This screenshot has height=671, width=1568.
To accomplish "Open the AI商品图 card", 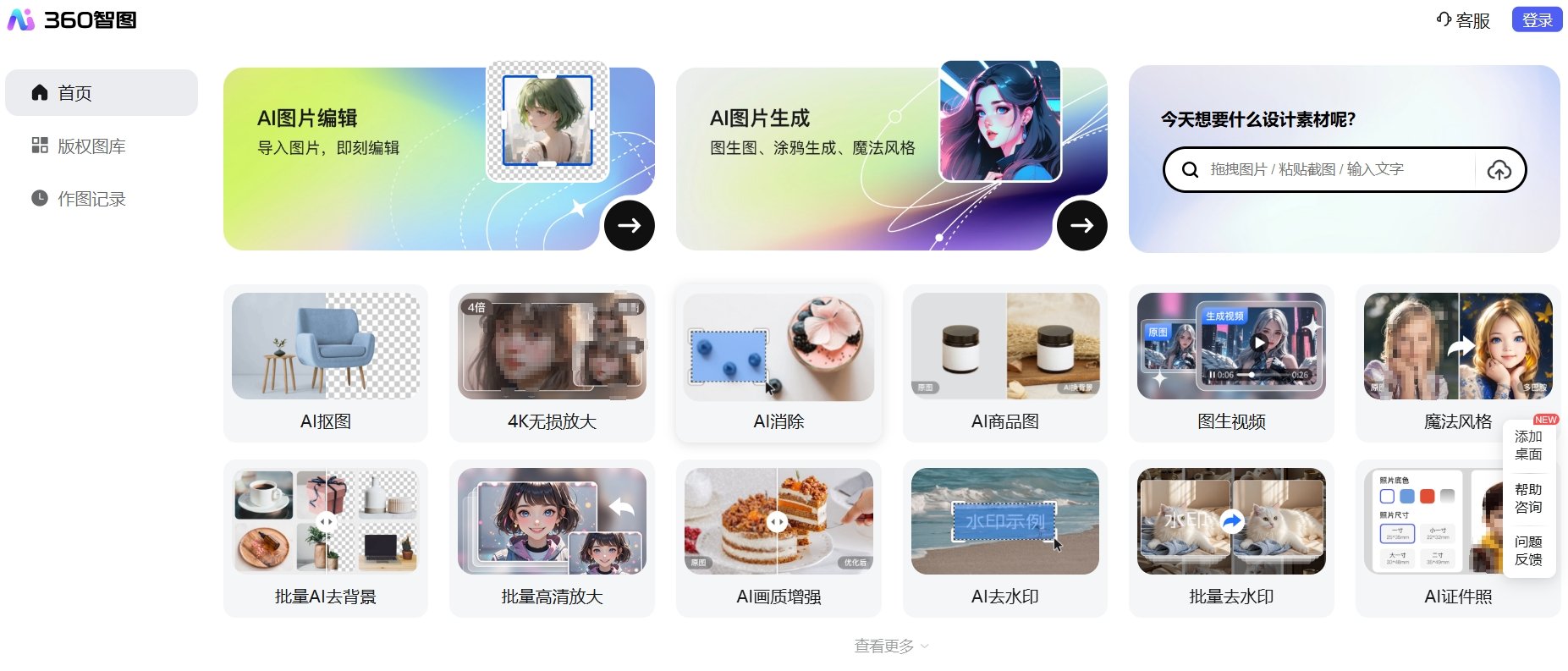I will click(x=1005, y=363).
